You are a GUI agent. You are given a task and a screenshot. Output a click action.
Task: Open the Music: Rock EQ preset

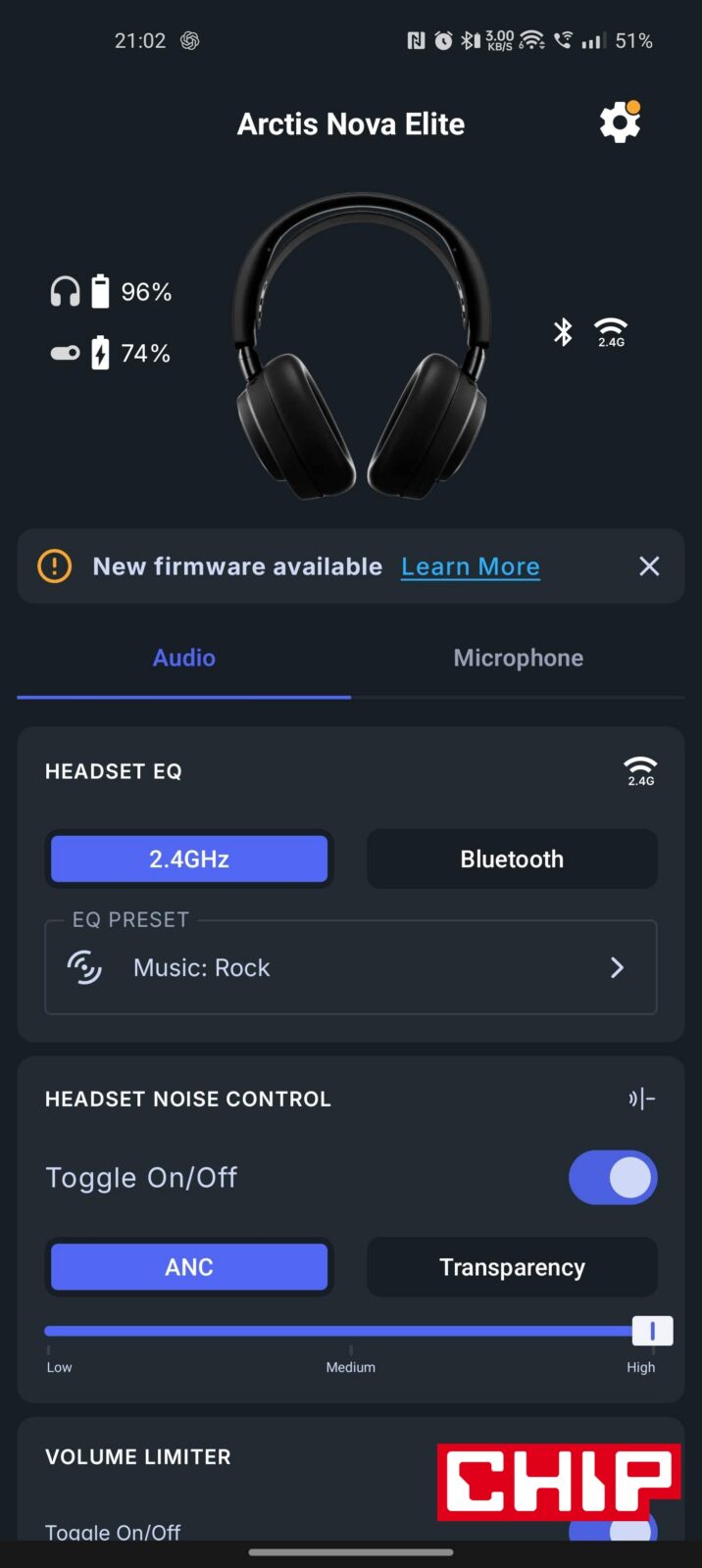click(x=351, y=968)
